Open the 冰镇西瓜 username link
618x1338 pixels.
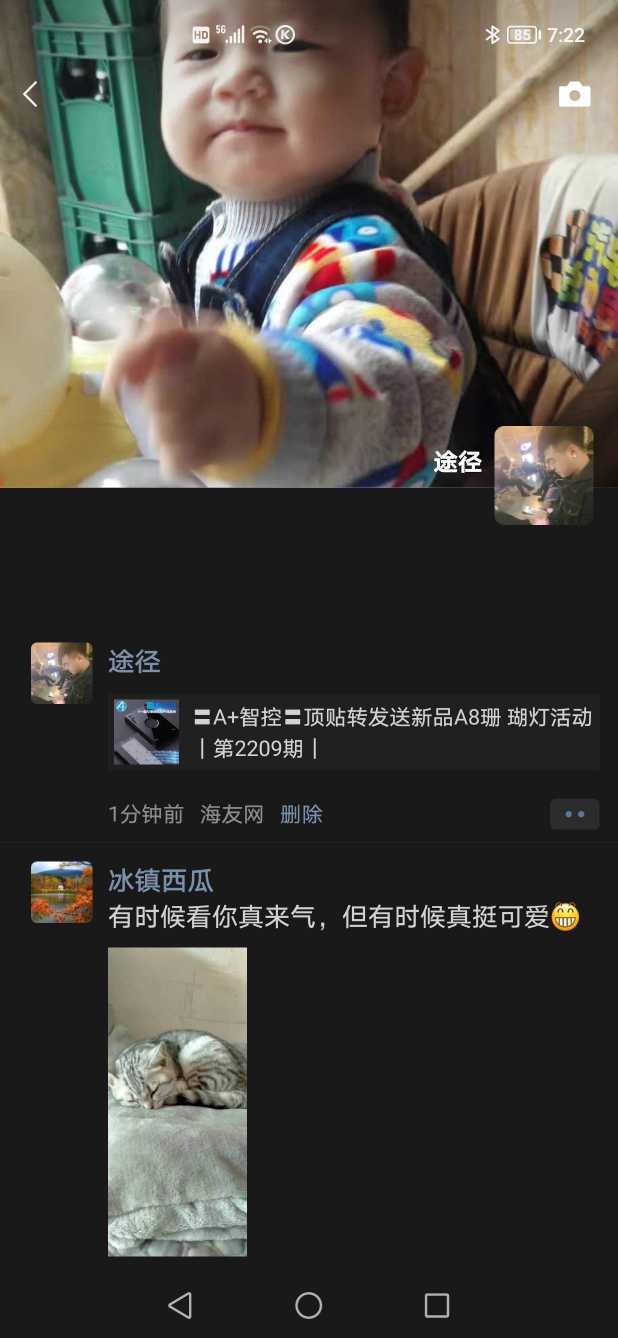(x=161, y=880)
